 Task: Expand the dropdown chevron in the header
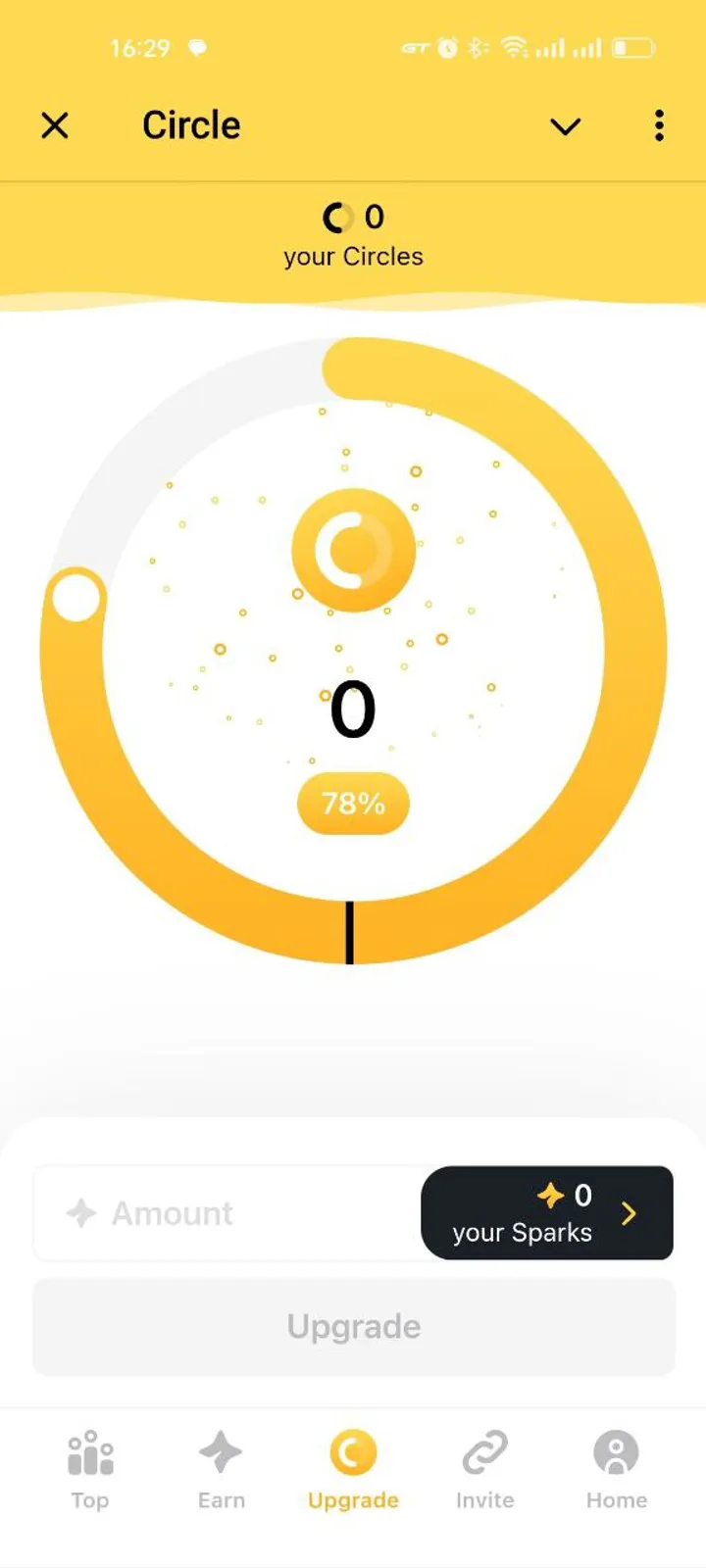point(565,126)
